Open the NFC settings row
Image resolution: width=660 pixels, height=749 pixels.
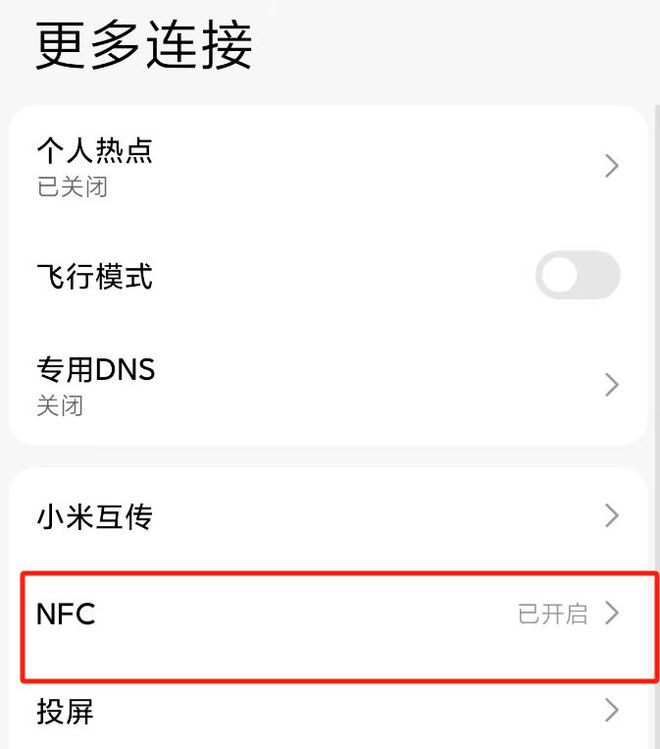328,613
